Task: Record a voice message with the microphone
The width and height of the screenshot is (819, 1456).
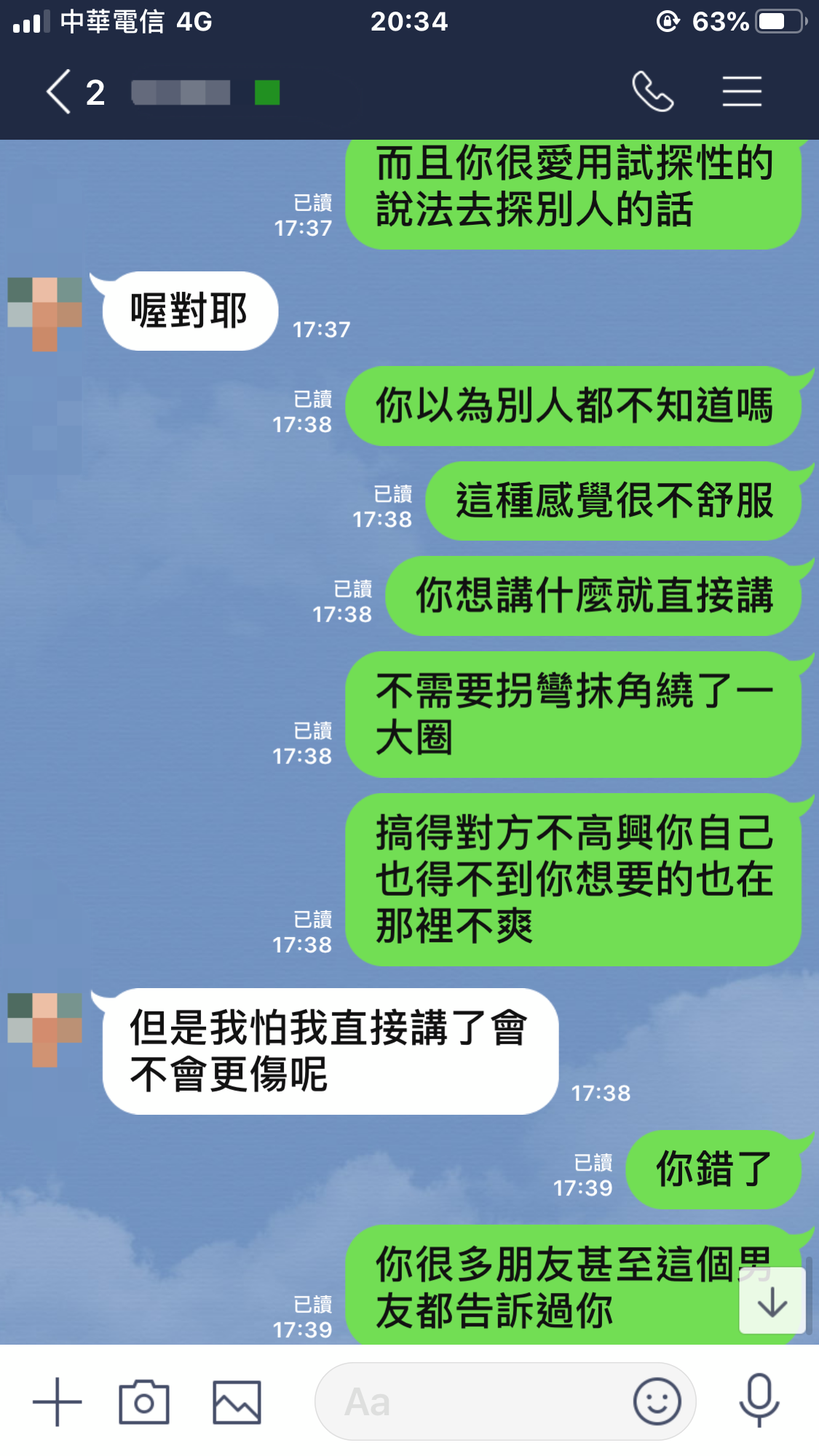Action: click(x=759, y=1400)
